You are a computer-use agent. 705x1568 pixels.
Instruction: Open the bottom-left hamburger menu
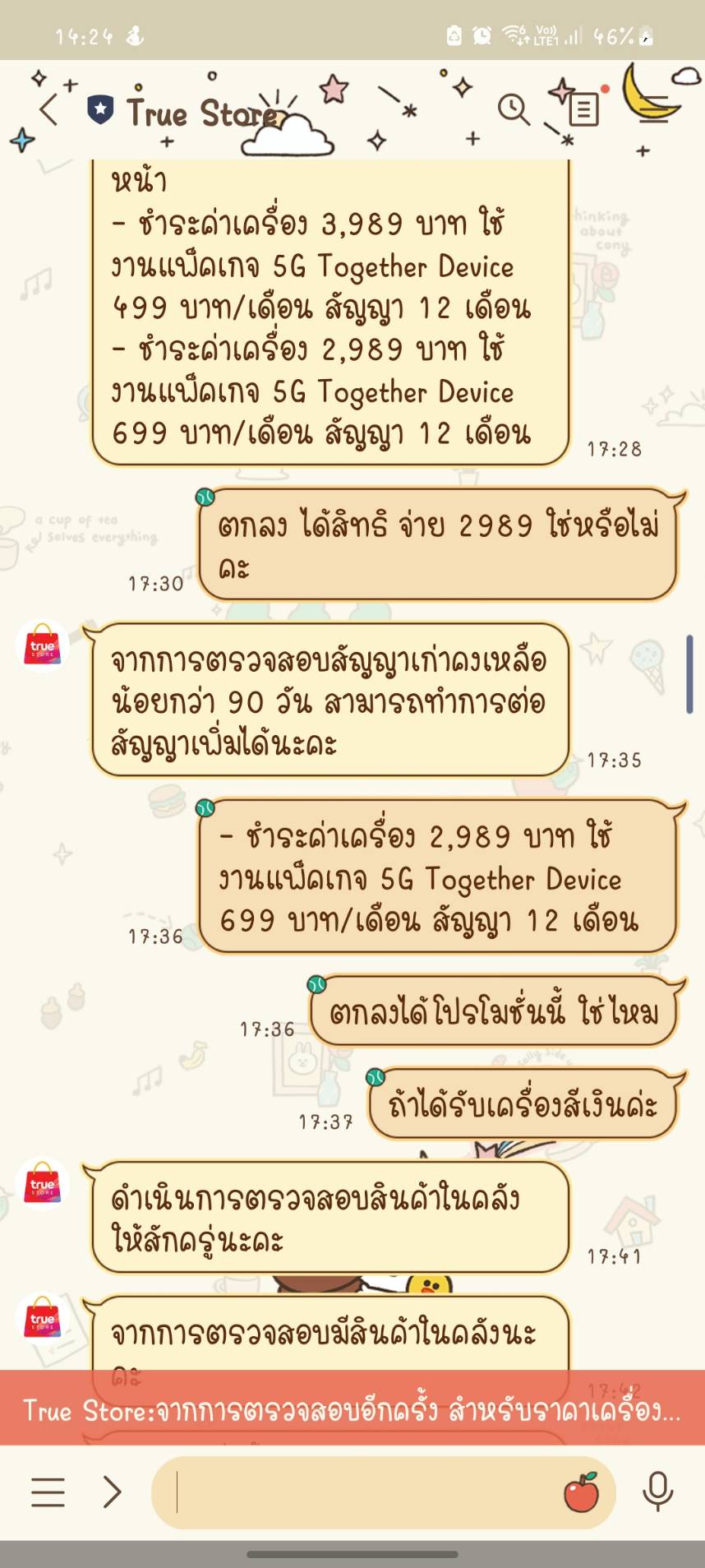tap(48, 1492)
